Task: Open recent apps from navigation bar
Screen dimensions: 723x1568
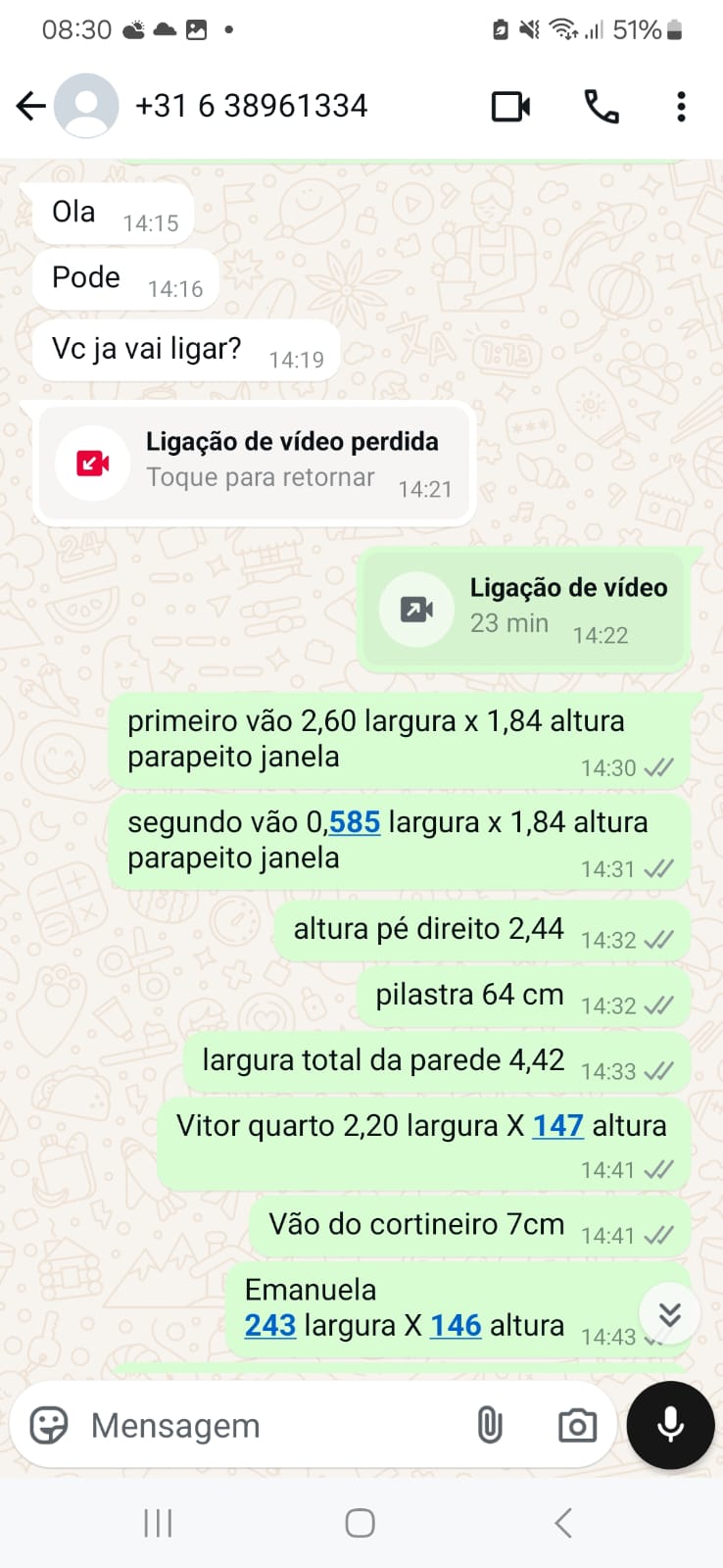Action: pos(158,1523)
